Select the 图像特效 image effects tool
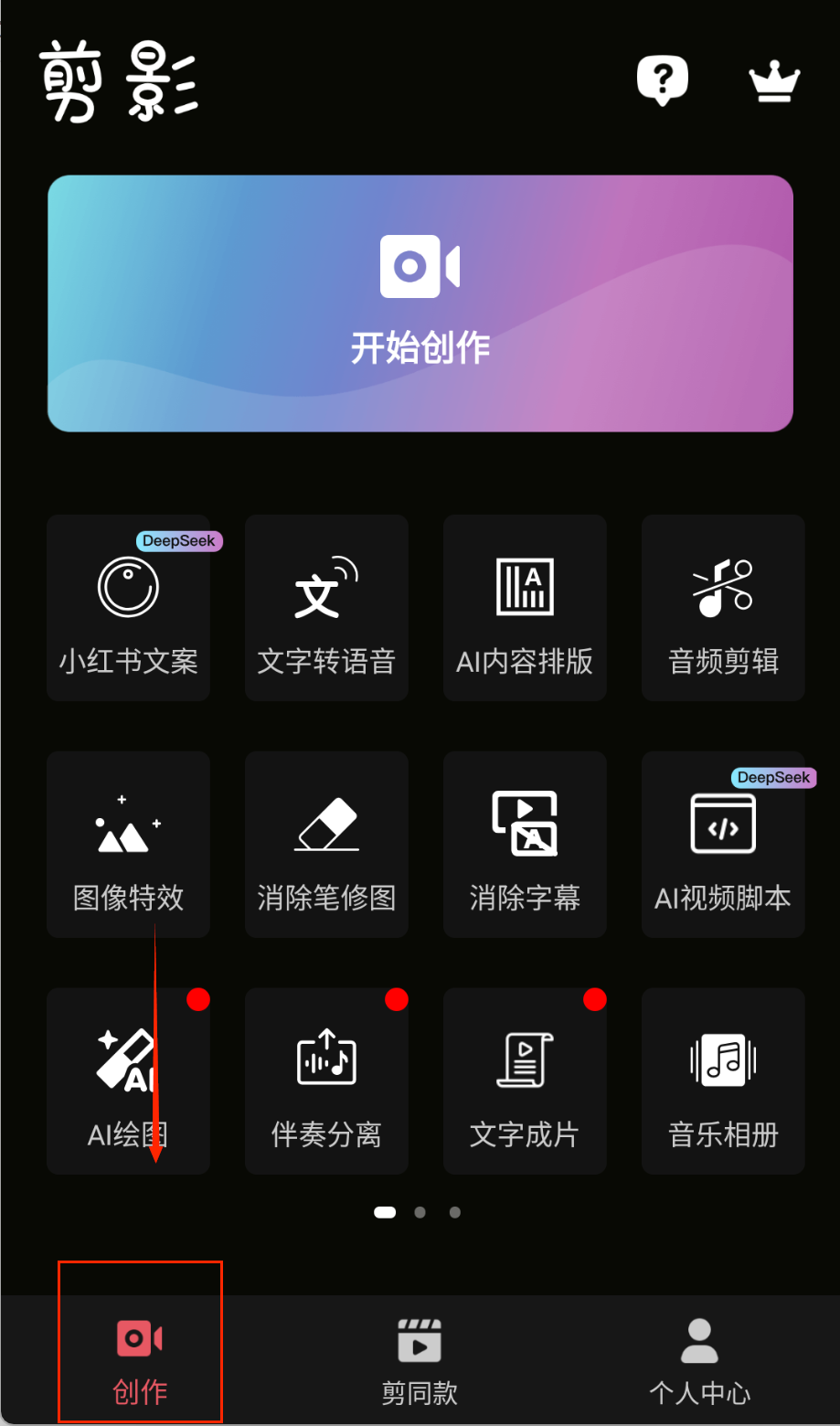 [129, 845]
